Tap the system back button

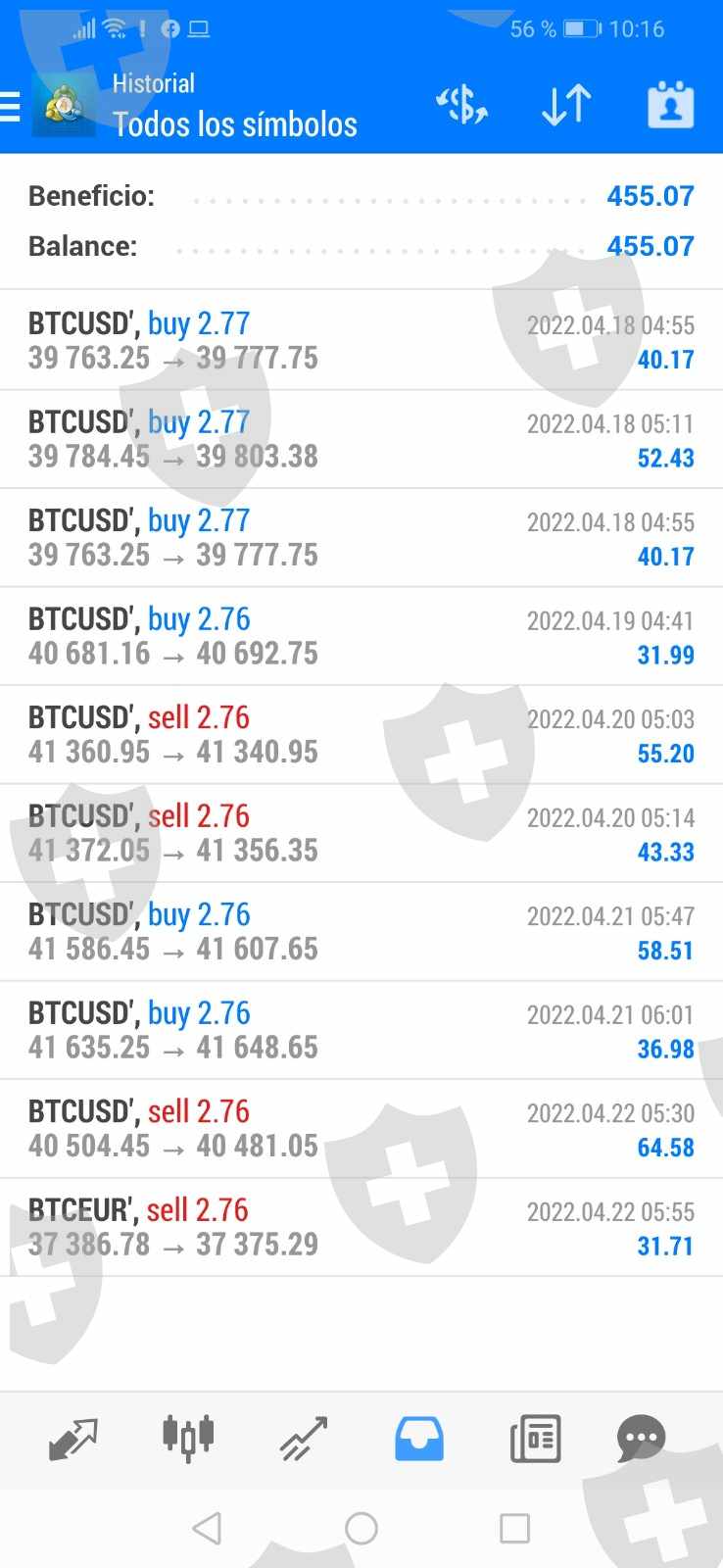(x=207, y=1528)
